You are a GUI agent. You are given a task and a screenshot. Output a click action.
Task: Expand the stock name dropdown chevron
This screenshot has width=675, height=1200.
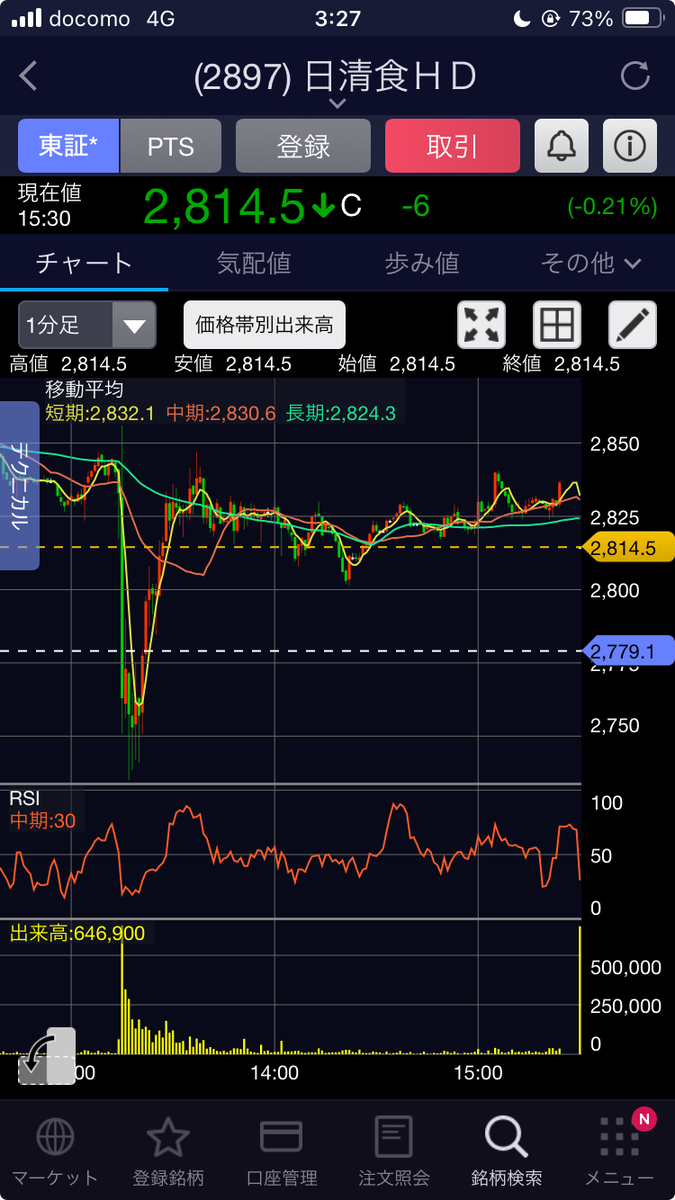[x=338, y=103]
